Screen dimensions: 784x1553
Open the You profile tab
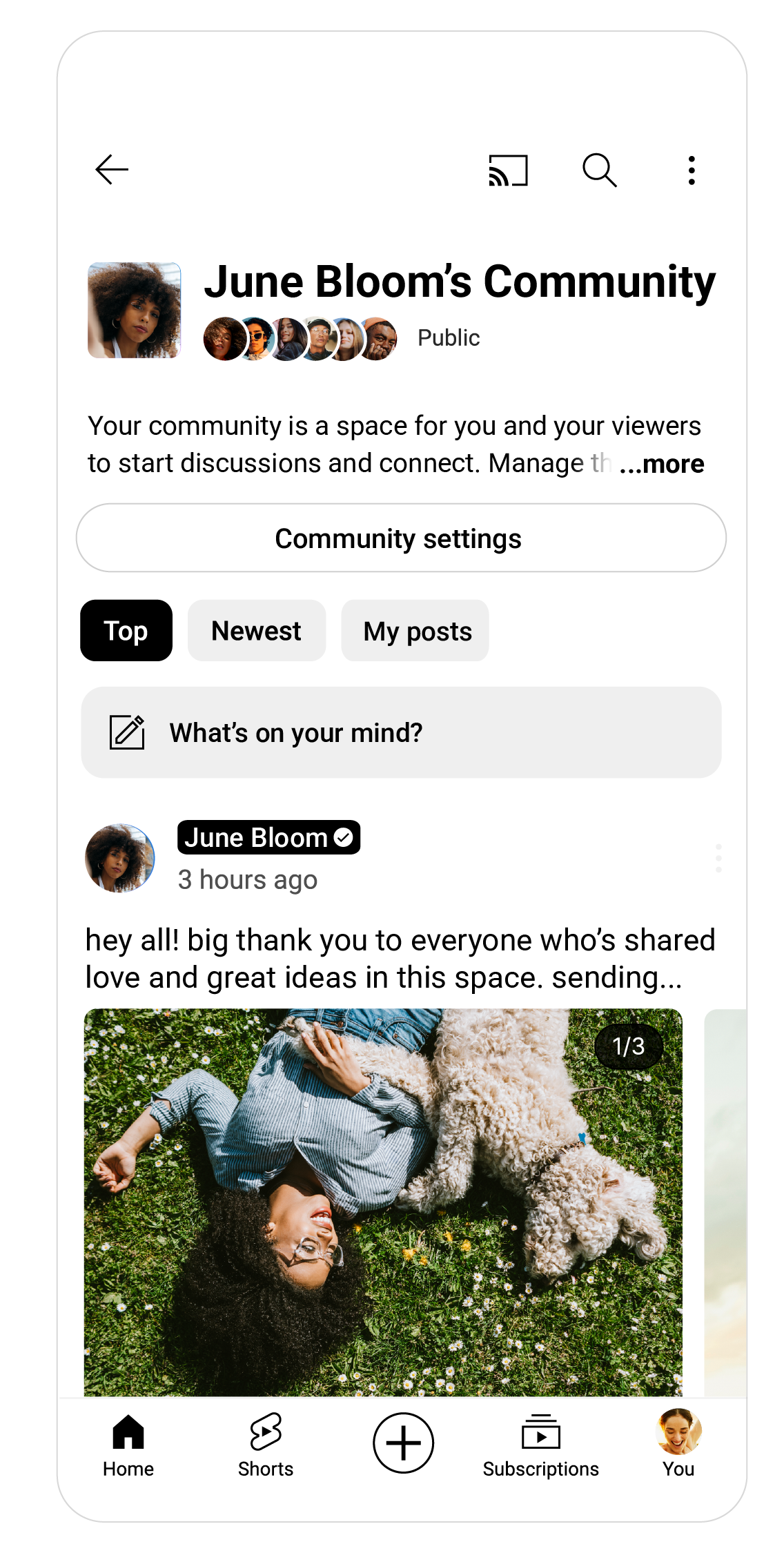[x=678, y=1444]
